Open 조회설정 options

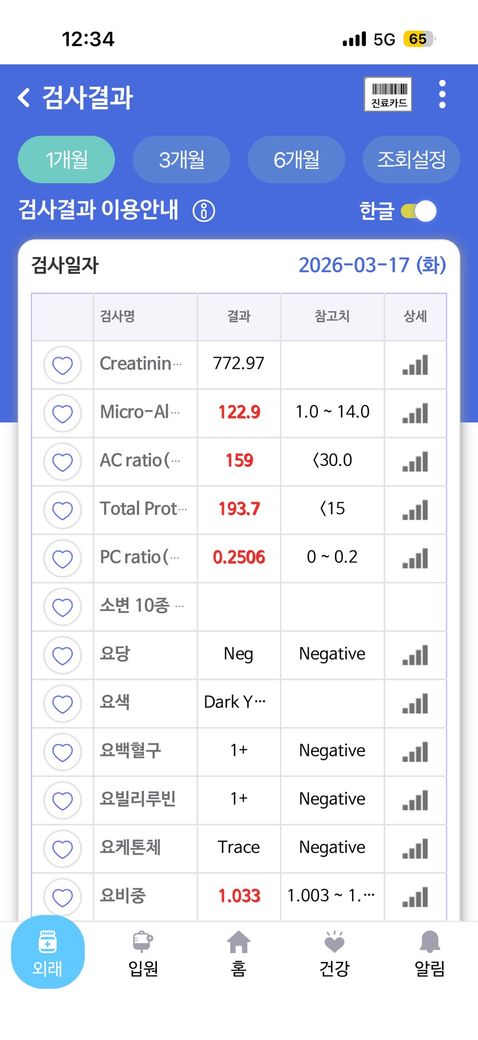click(411, 160)
